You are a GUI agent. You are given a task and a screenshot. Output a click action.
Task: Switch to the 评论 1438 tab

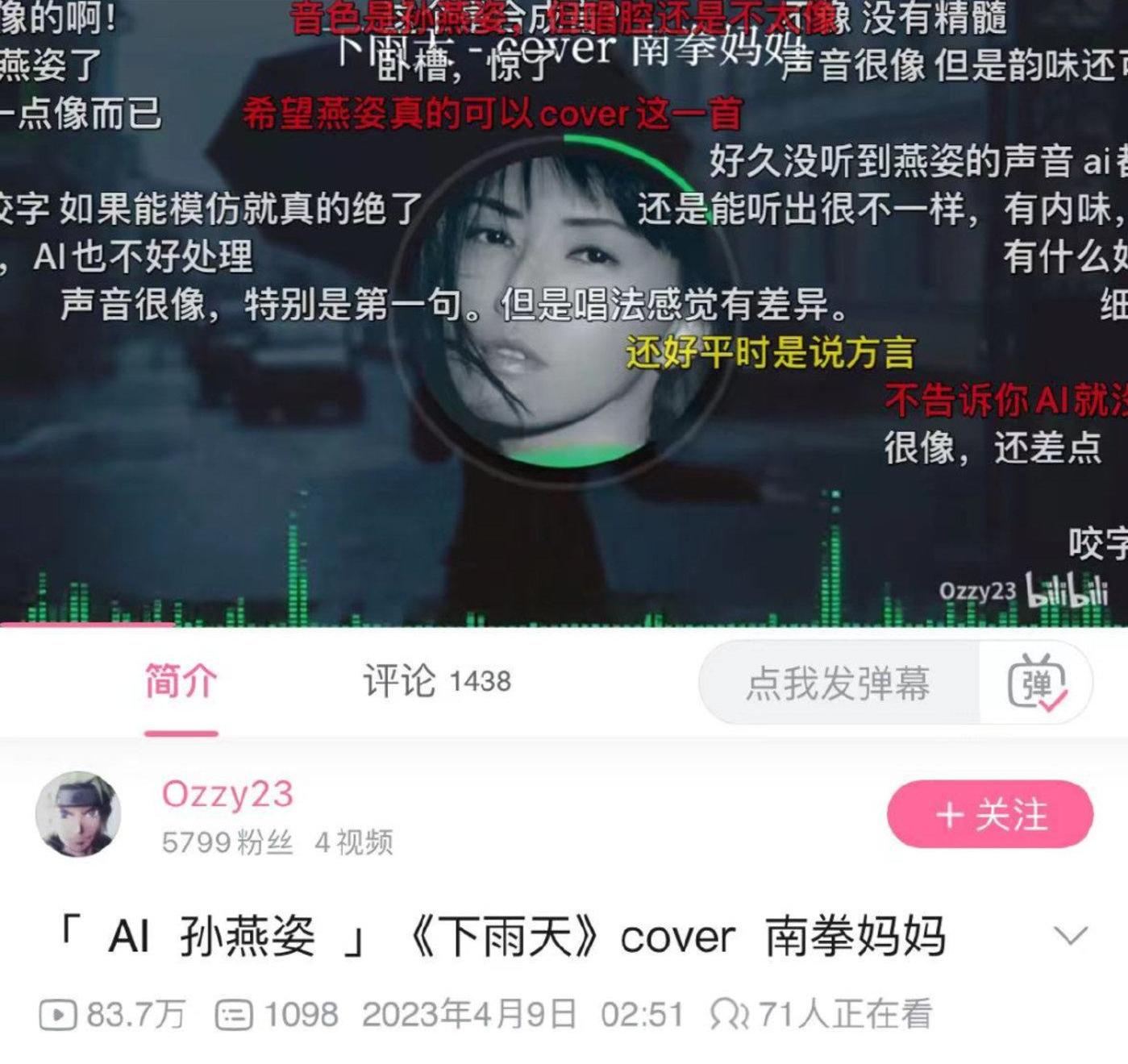click(436, 682)
